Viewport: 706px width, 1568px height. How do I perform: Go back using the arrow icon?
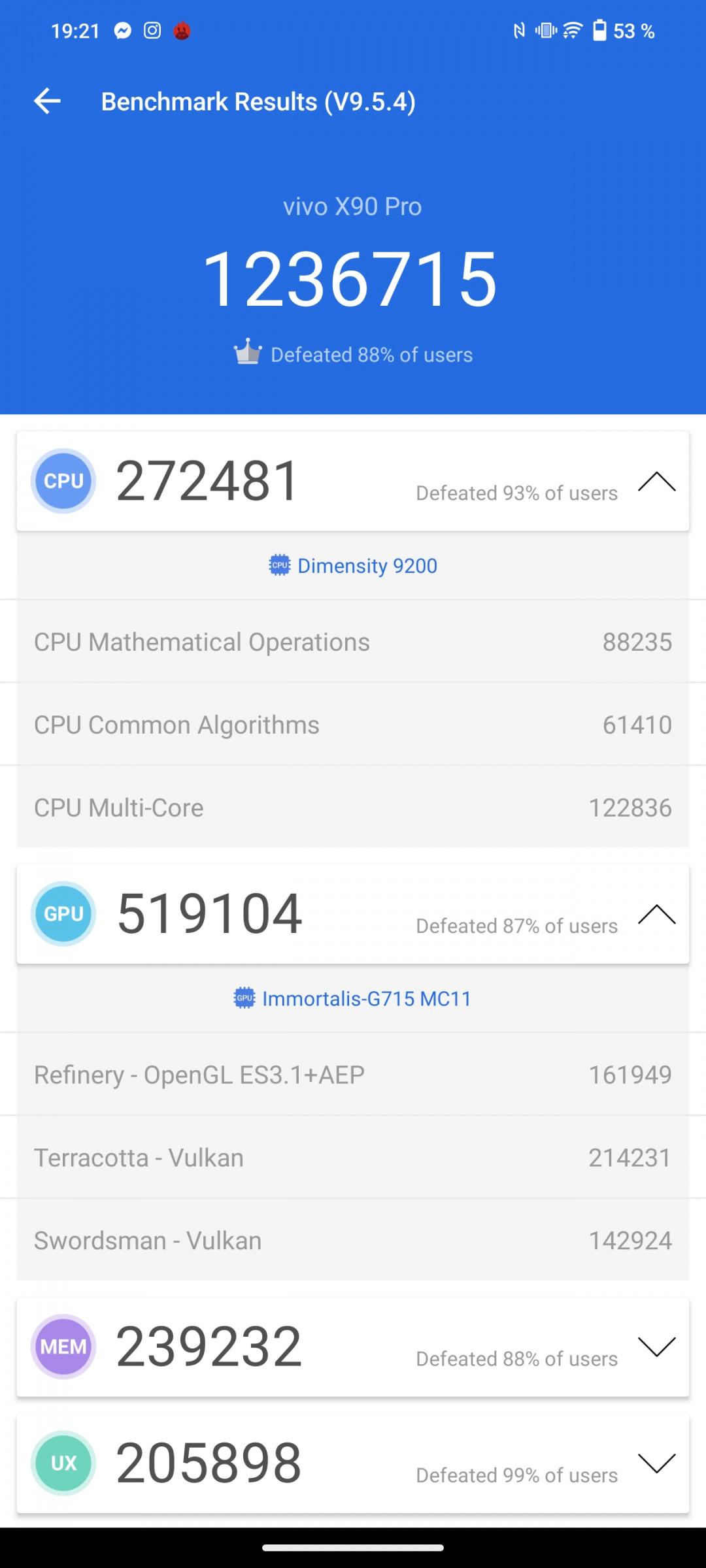pyautogui.click(x=47, y=101)
